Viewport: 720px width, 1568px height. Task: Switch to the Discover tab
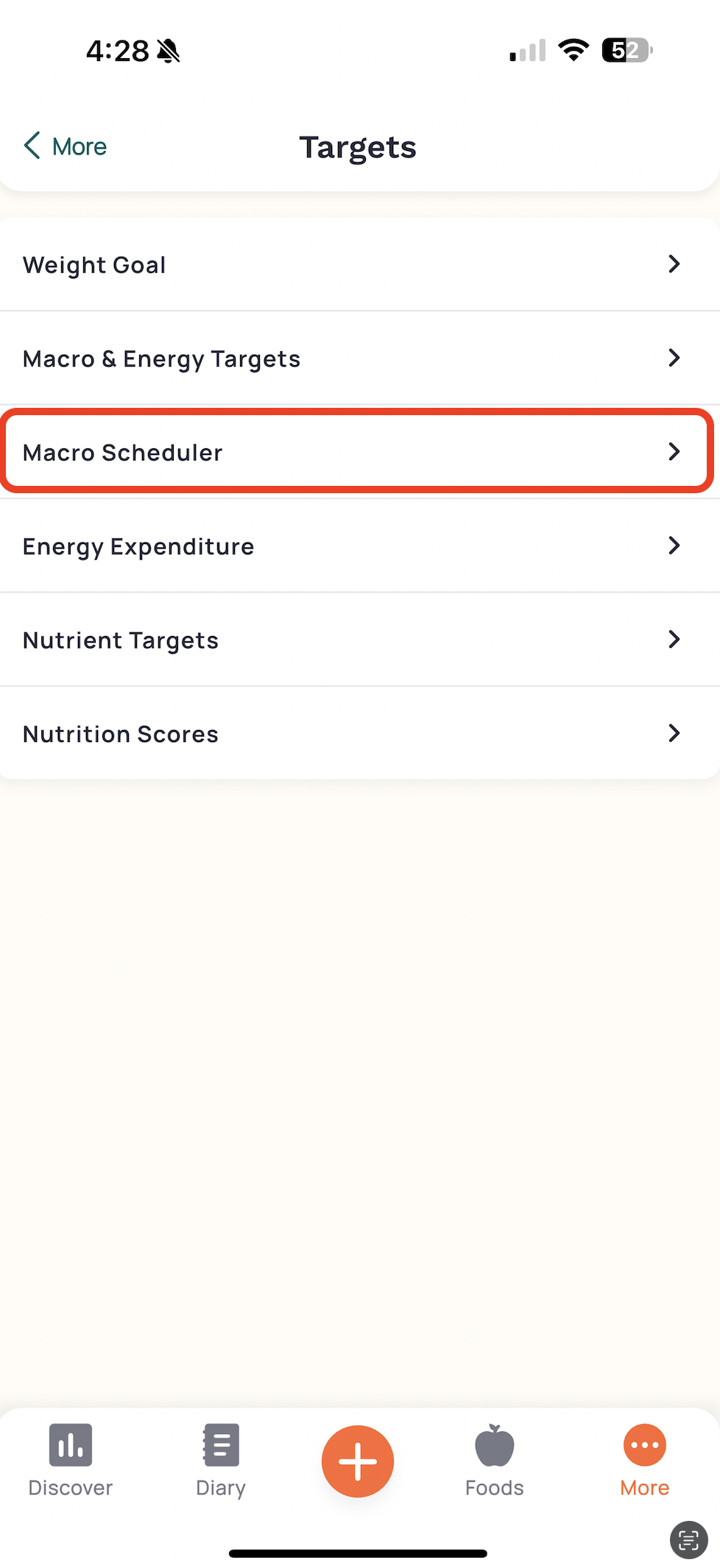[71, 1461]
